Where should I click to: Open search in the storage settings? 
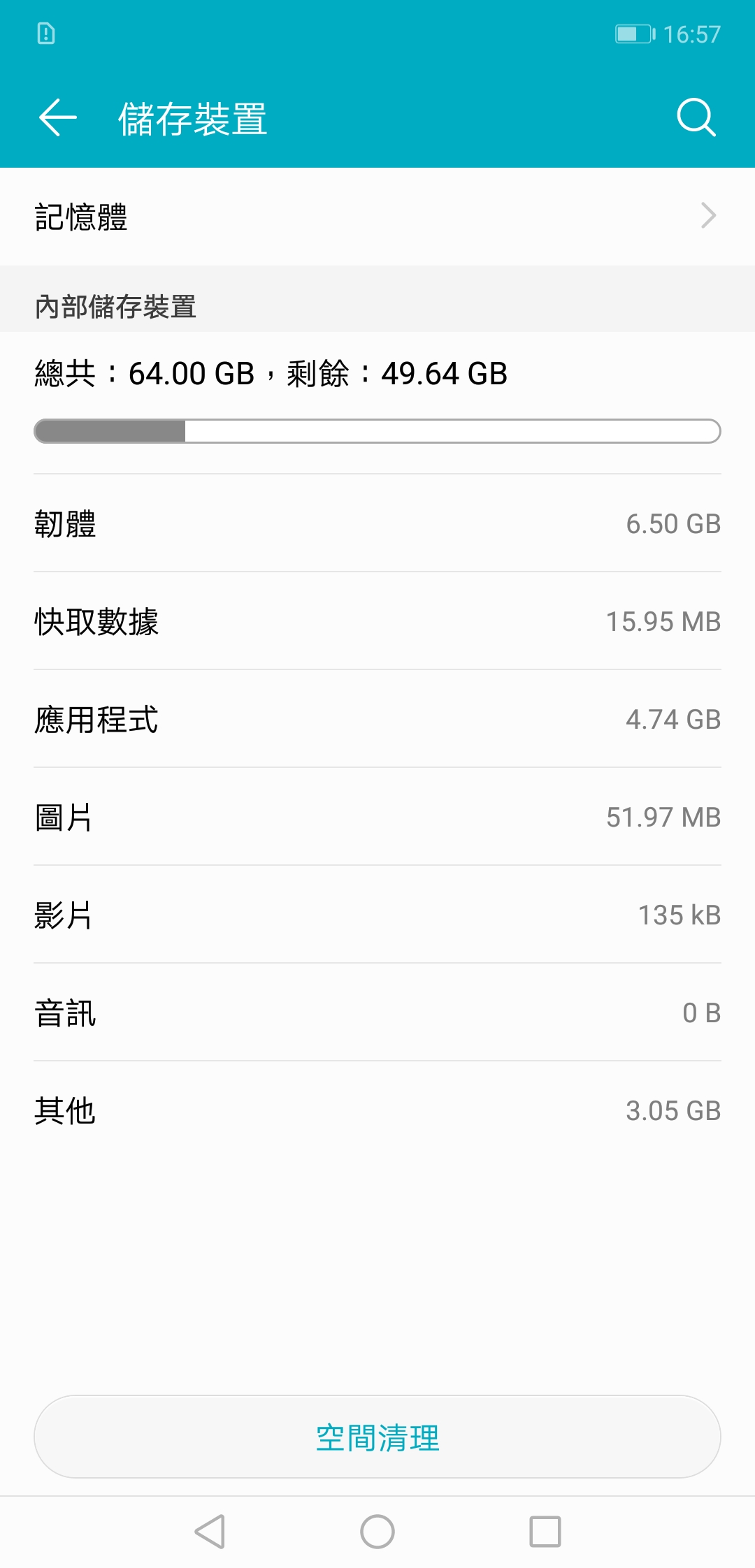pos(696,117)
